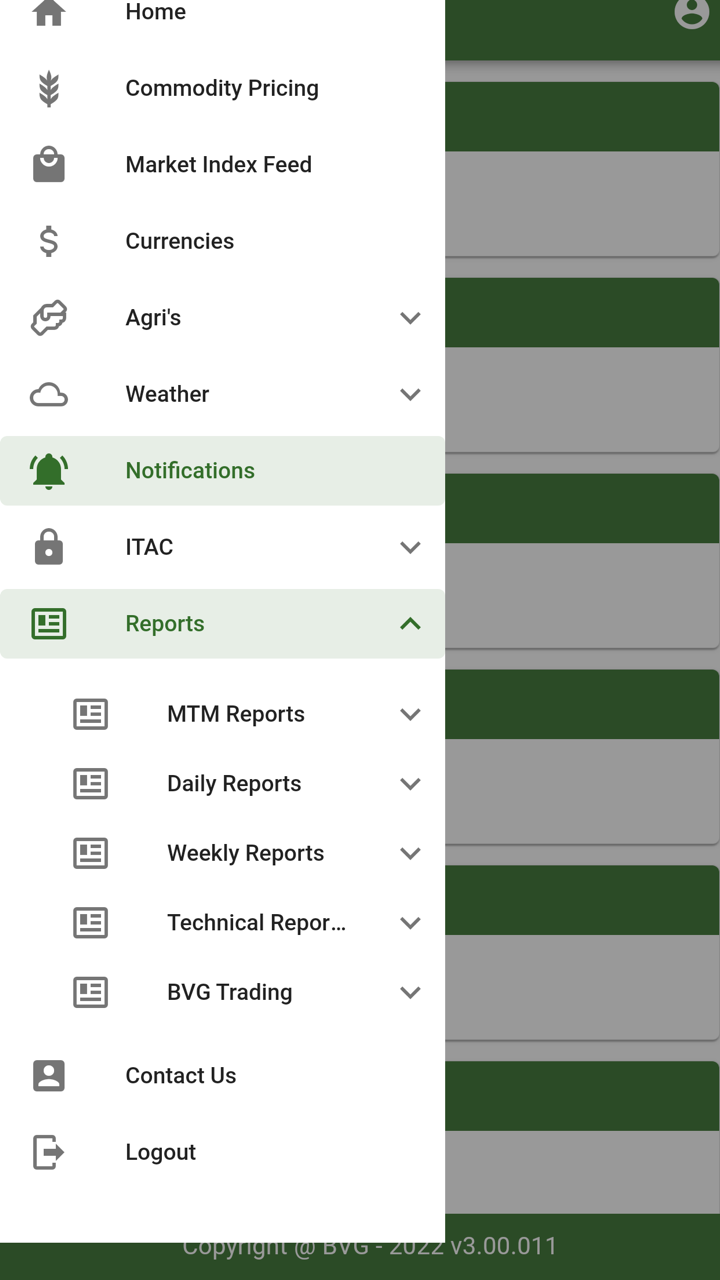Open Commodity Pricing
Screen dimensions: 720x1280
click(x=221, y=88)
